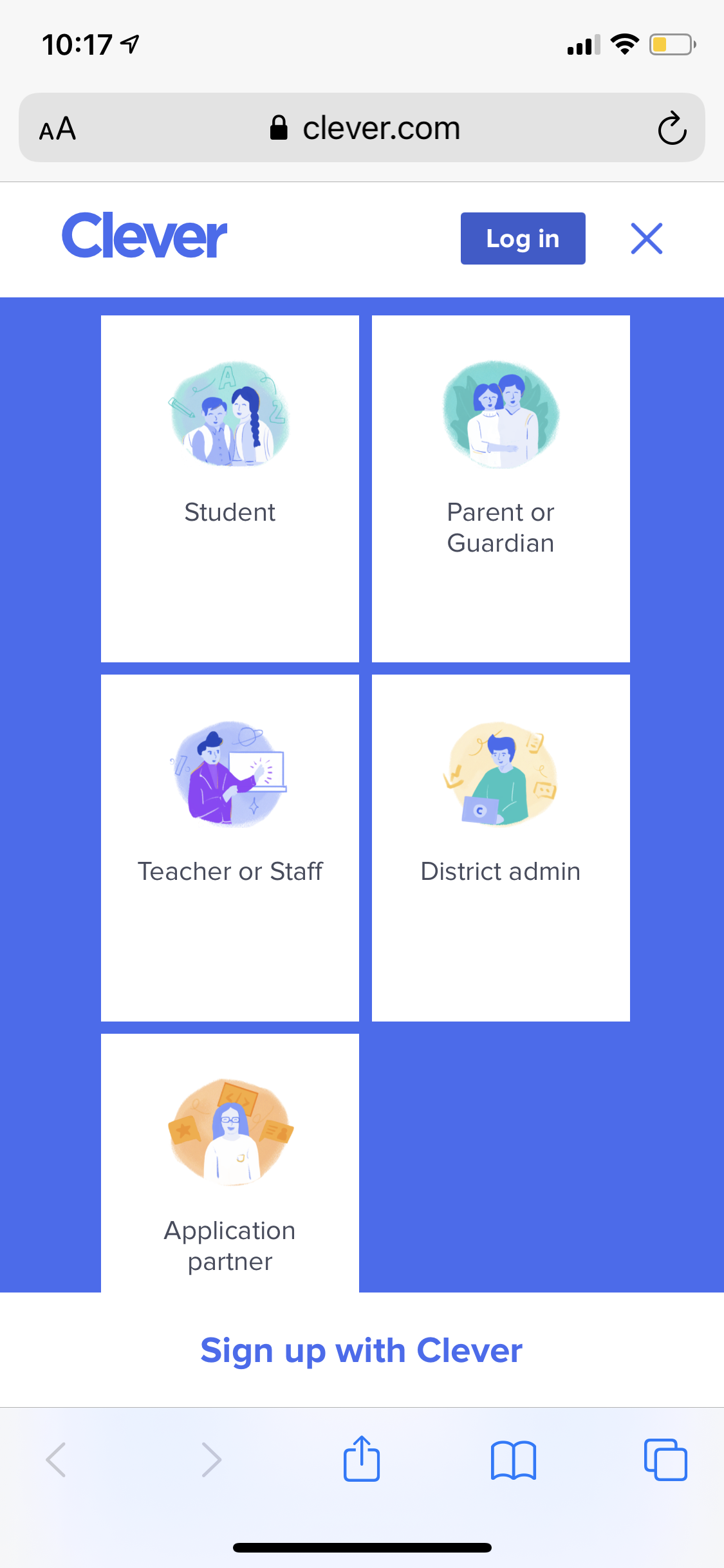Open Safari bookmarks
Image resolution: width=724 pixels, height=1568 pixels.
pyautogui.click(x=513, y=1460)
